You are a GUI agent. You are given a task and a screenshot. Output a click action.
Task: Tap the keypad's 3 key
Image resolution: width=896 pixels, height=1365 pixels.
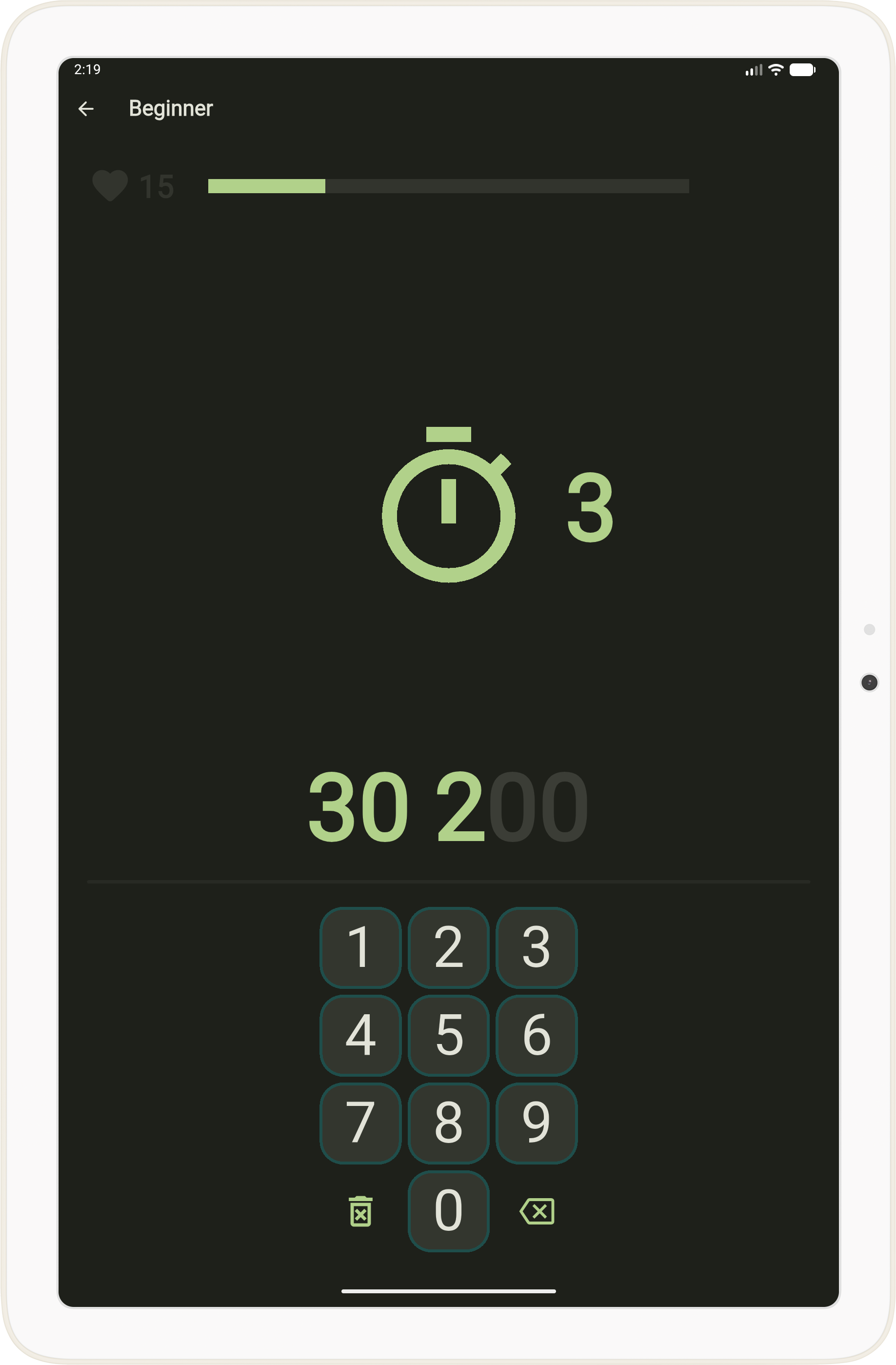[x=536, y=947]
